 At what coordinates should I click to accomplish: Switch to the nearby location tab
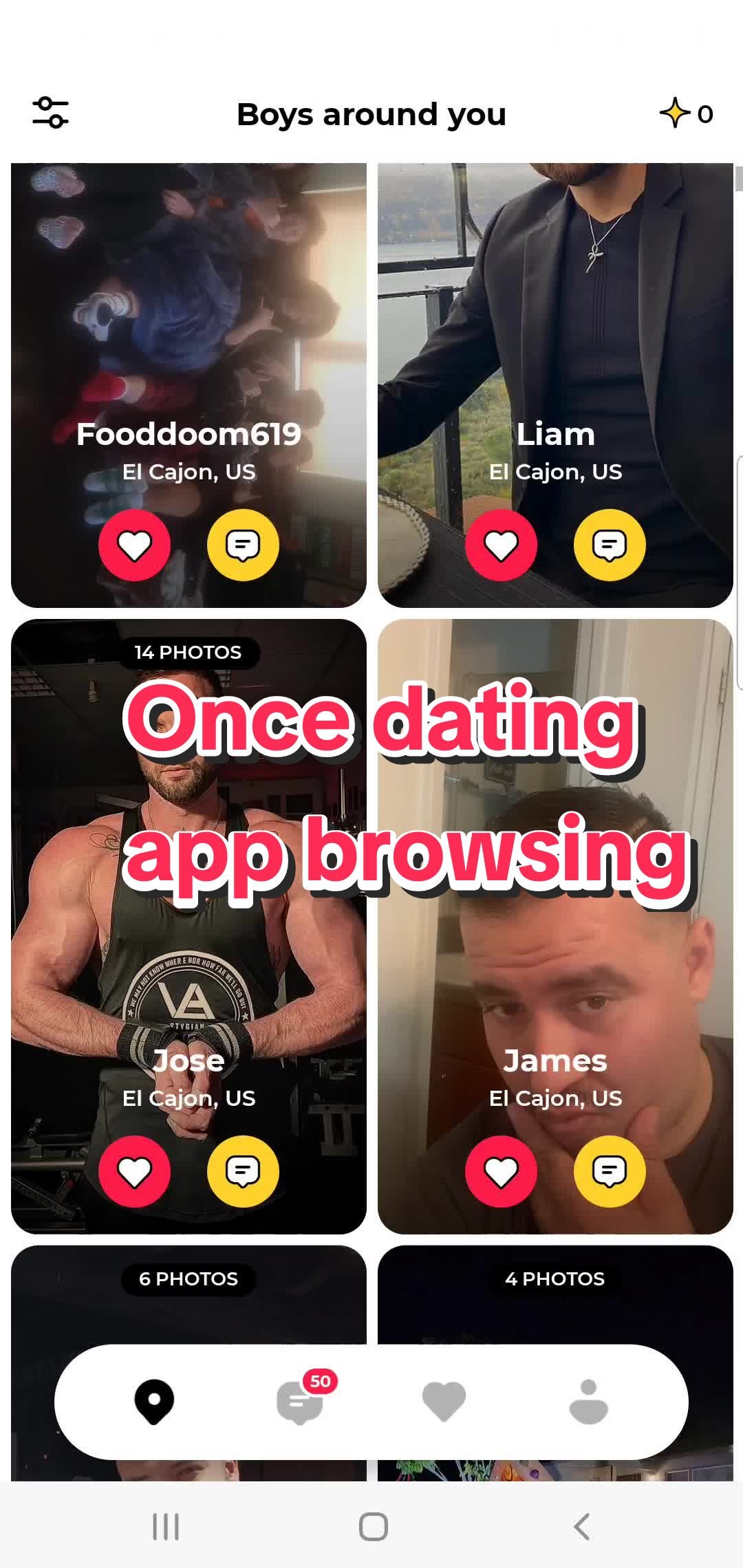[154, 1402]
